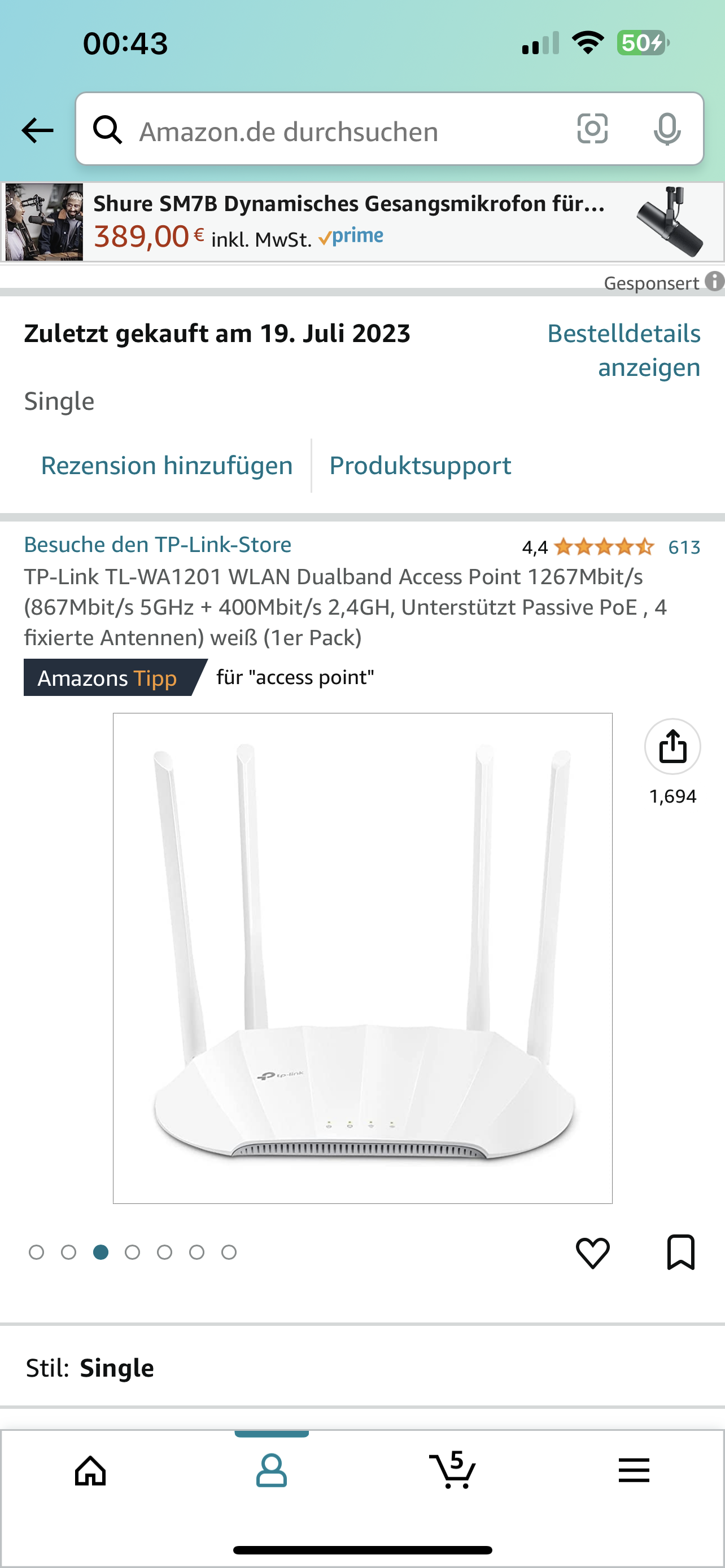Screen dimensions: 725x1568
Task: Select the first image page dot
Action: point(37,1252)
